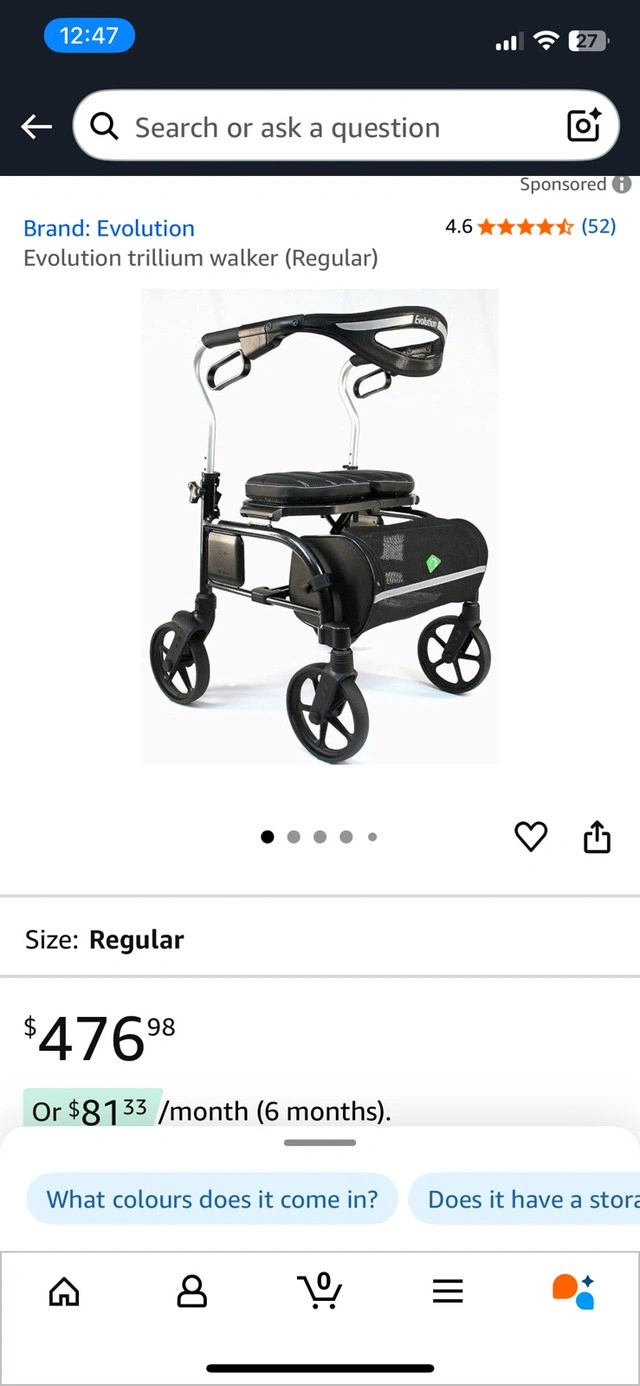This screenshot has width=640, height=1386.
Task: Open the account profile tab
Action: [x=192, y=1291]
